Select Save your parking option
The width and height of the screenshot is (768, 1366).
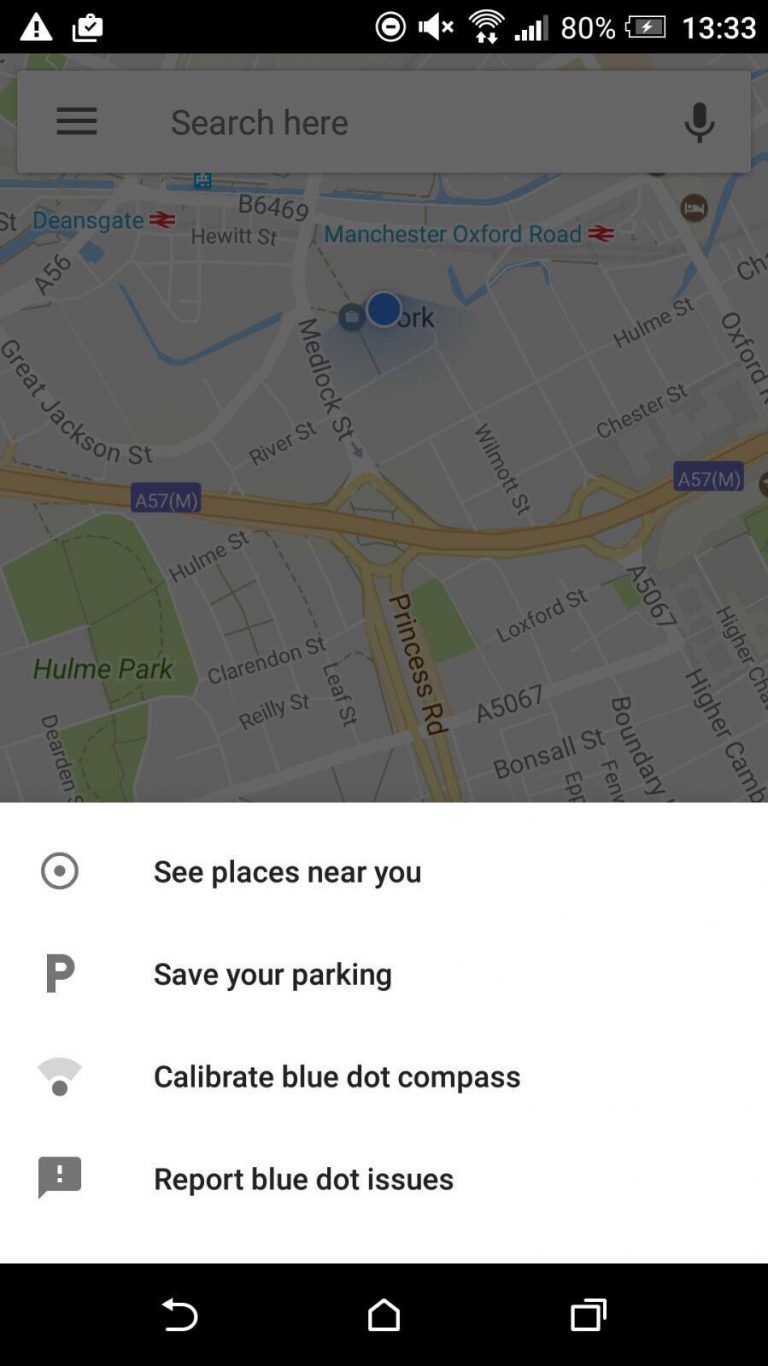(272, 973)
